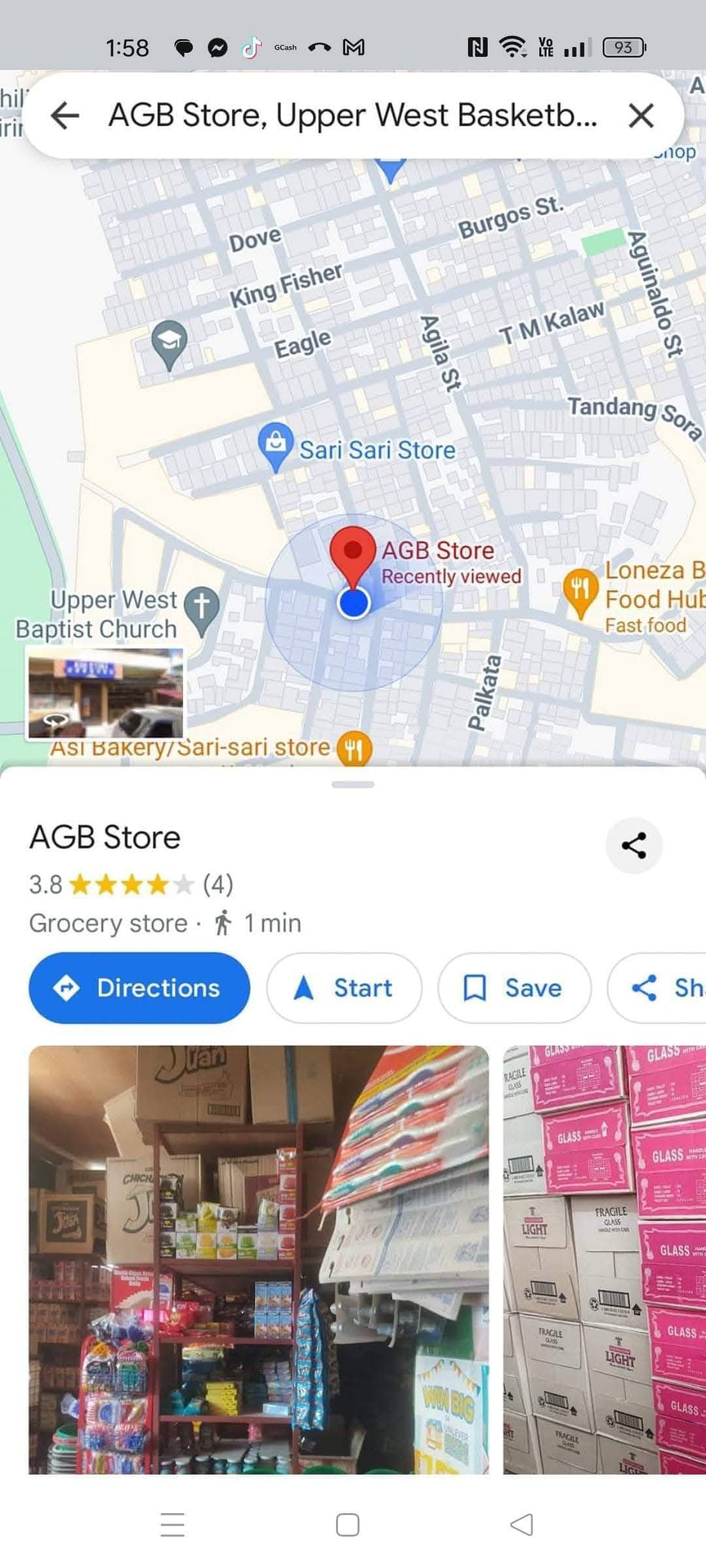Select the Sari Sari Store map marker
This screenshot has height=1568, width=706.
275,444
